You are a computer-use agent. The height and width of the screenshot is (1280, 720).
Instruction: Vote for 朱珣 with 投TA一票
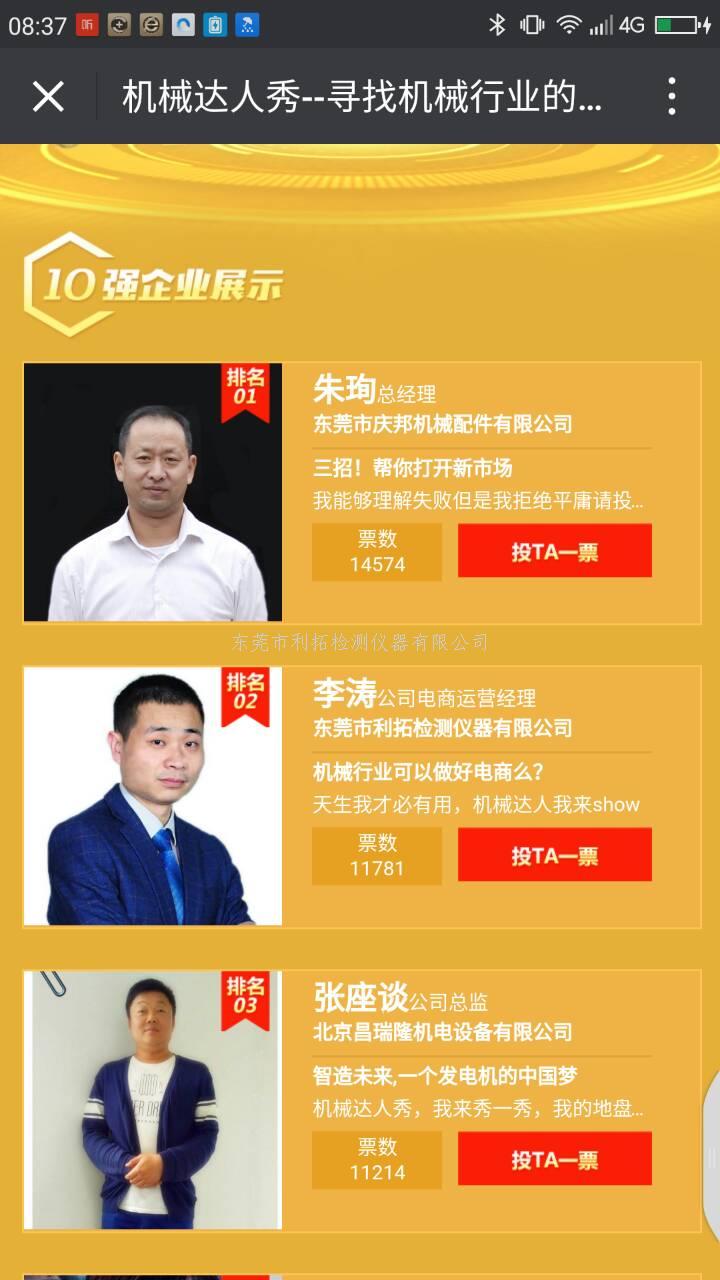tap(555, 551)
